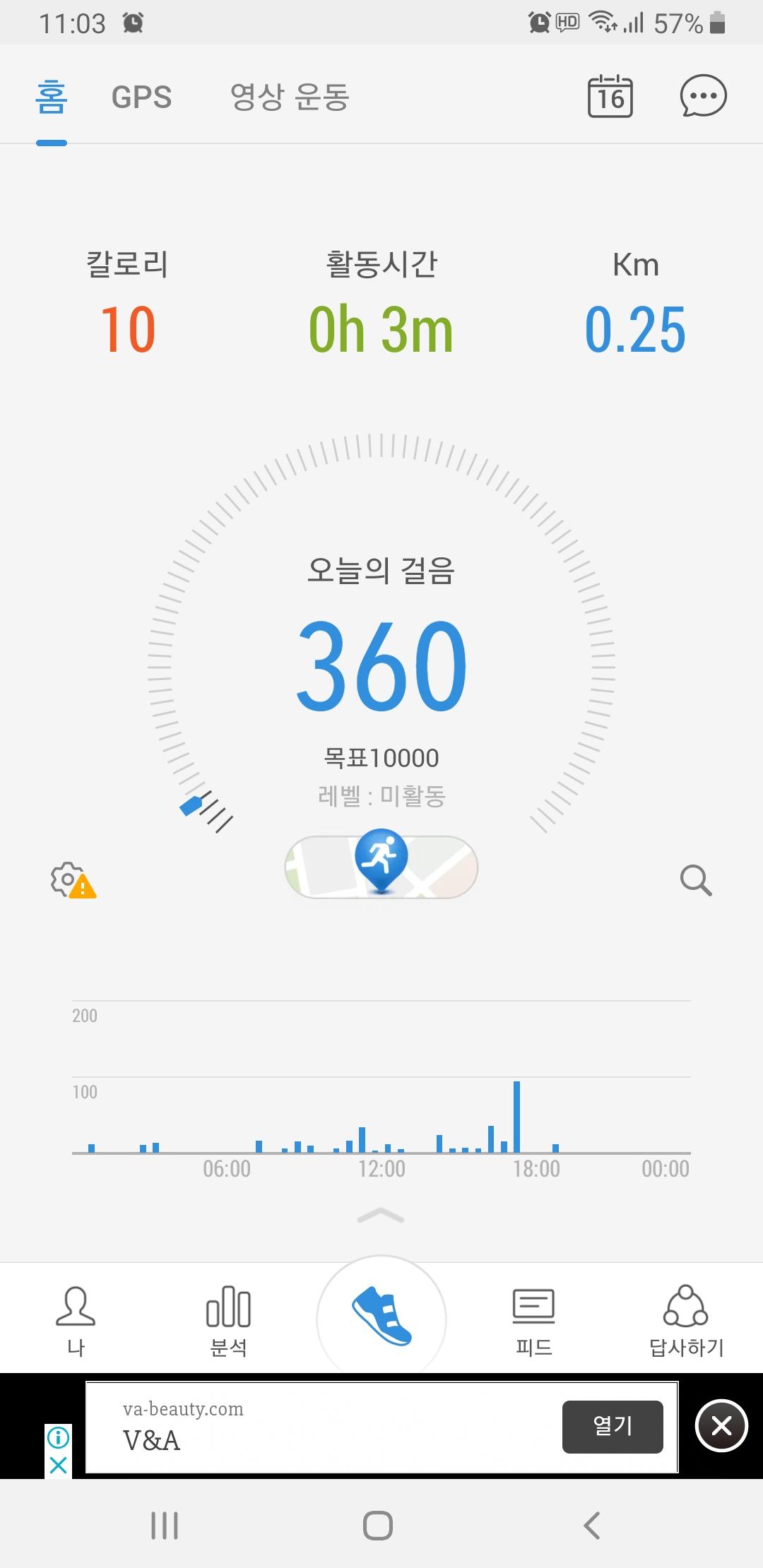
Task: Go back using system navigation
Action: (x=592, y=1526)
